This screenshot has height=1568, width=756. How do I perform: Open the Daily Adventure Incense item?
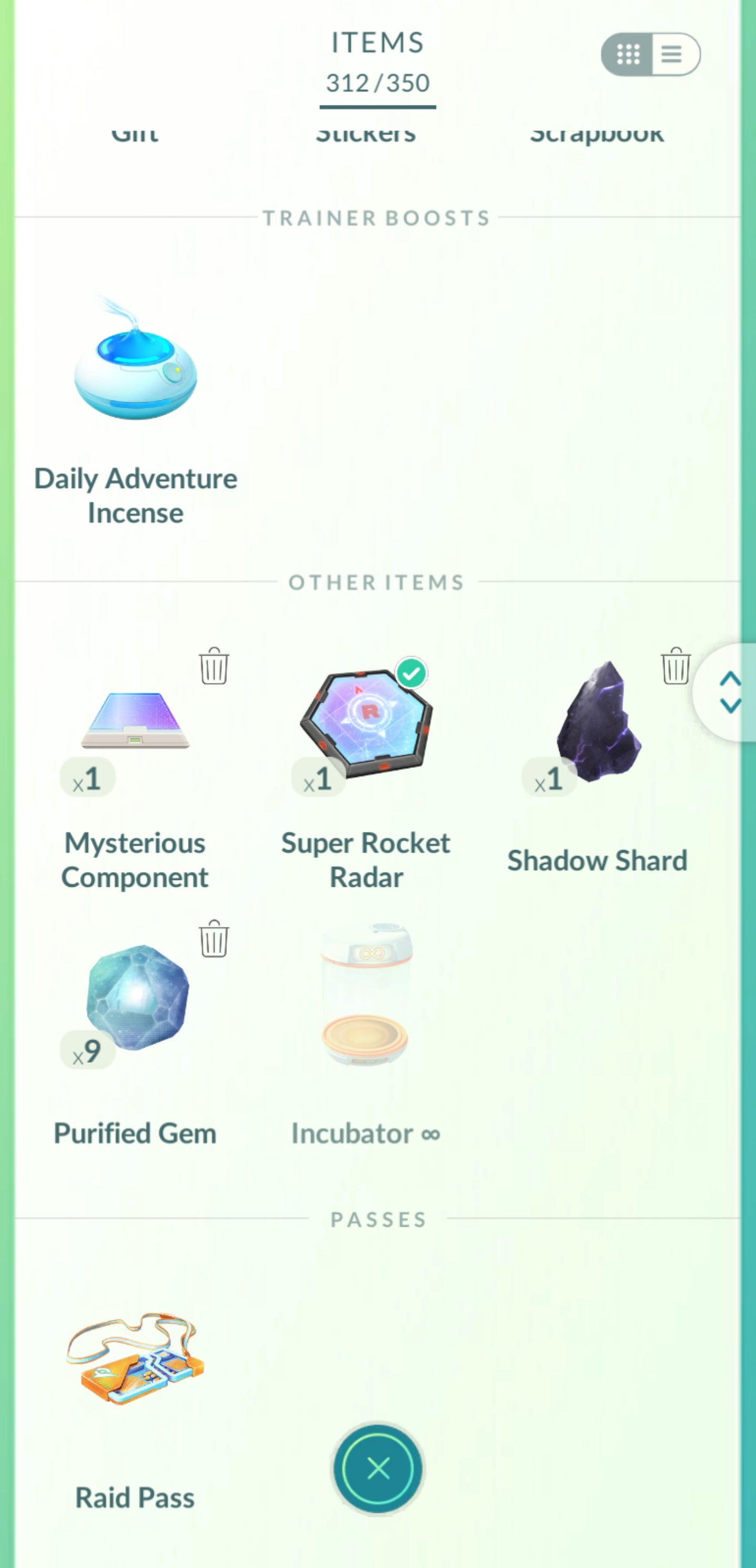pos(135,365)
